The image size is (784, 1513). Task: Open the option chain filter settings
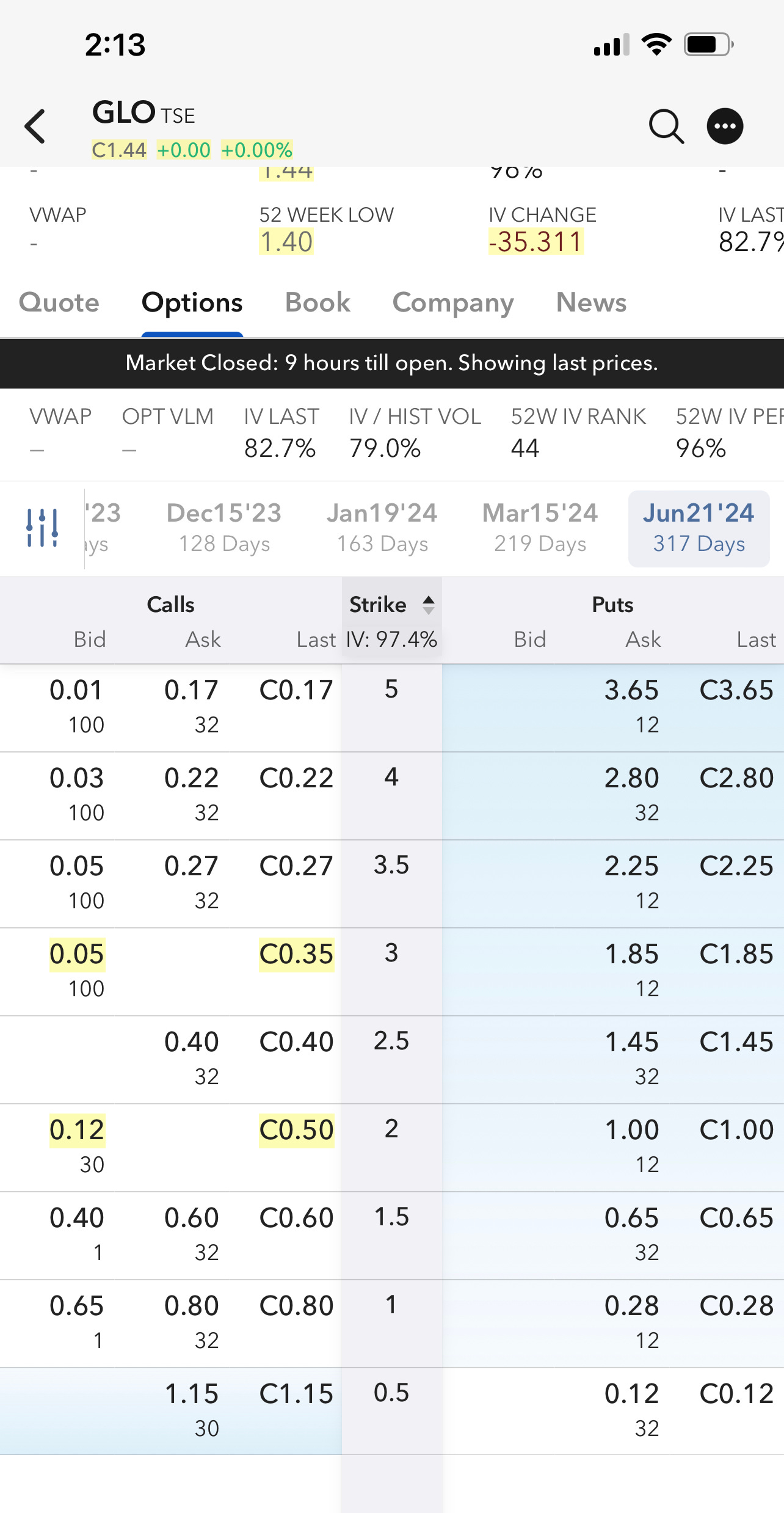[42, 527]
